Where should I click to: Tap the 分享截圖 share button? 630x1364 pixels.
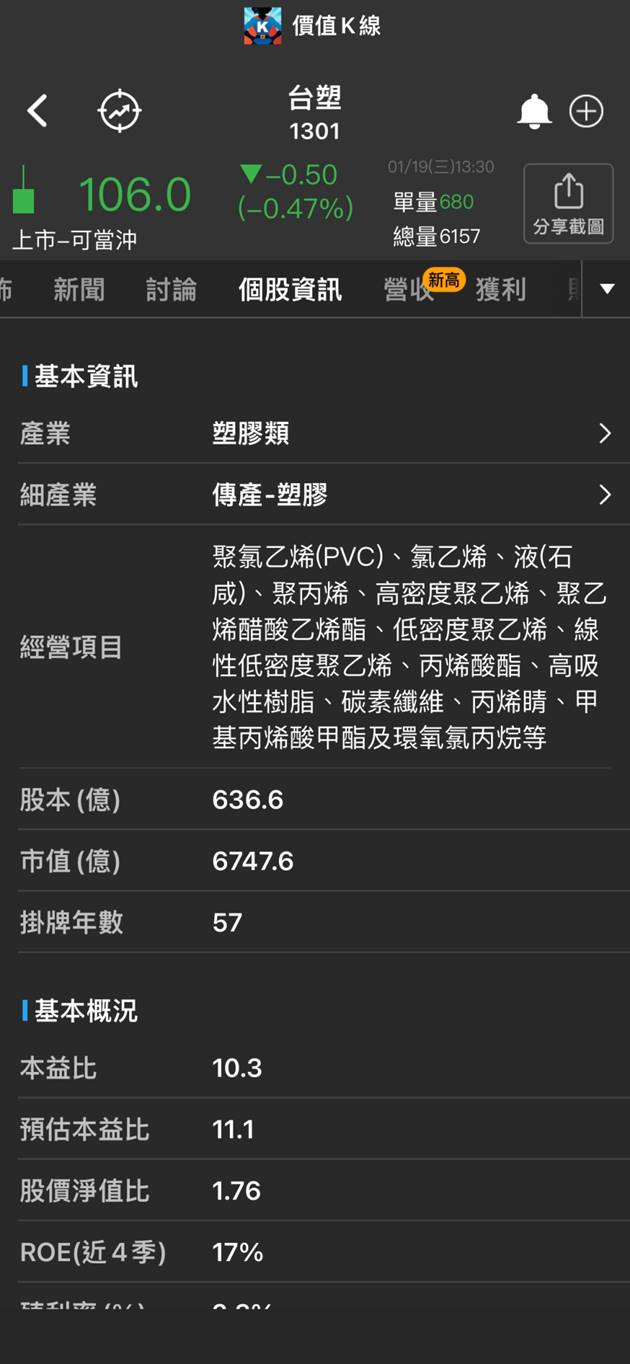(568, 203)
